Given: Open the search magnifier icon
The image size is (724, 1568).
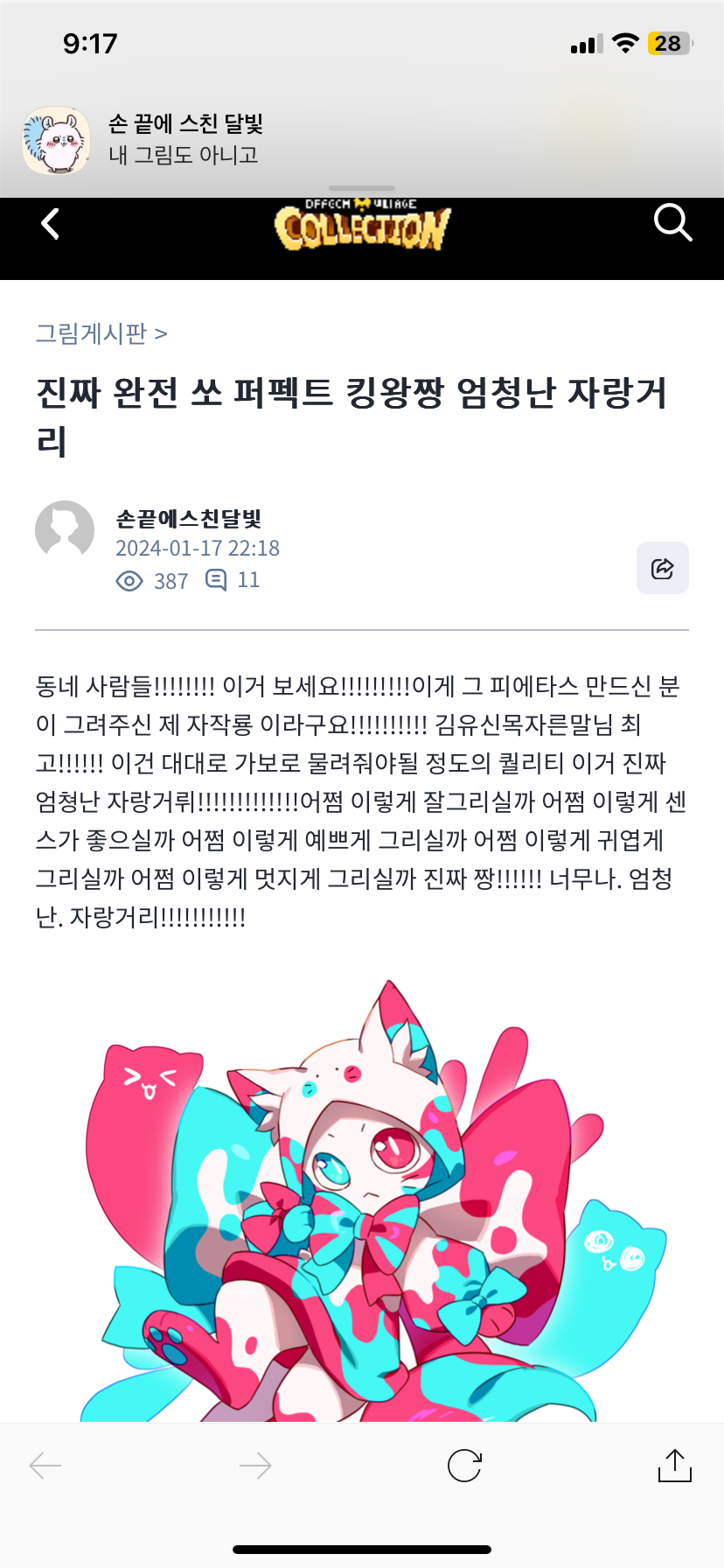Looking at the screenshot, I should tap(672, 223).
